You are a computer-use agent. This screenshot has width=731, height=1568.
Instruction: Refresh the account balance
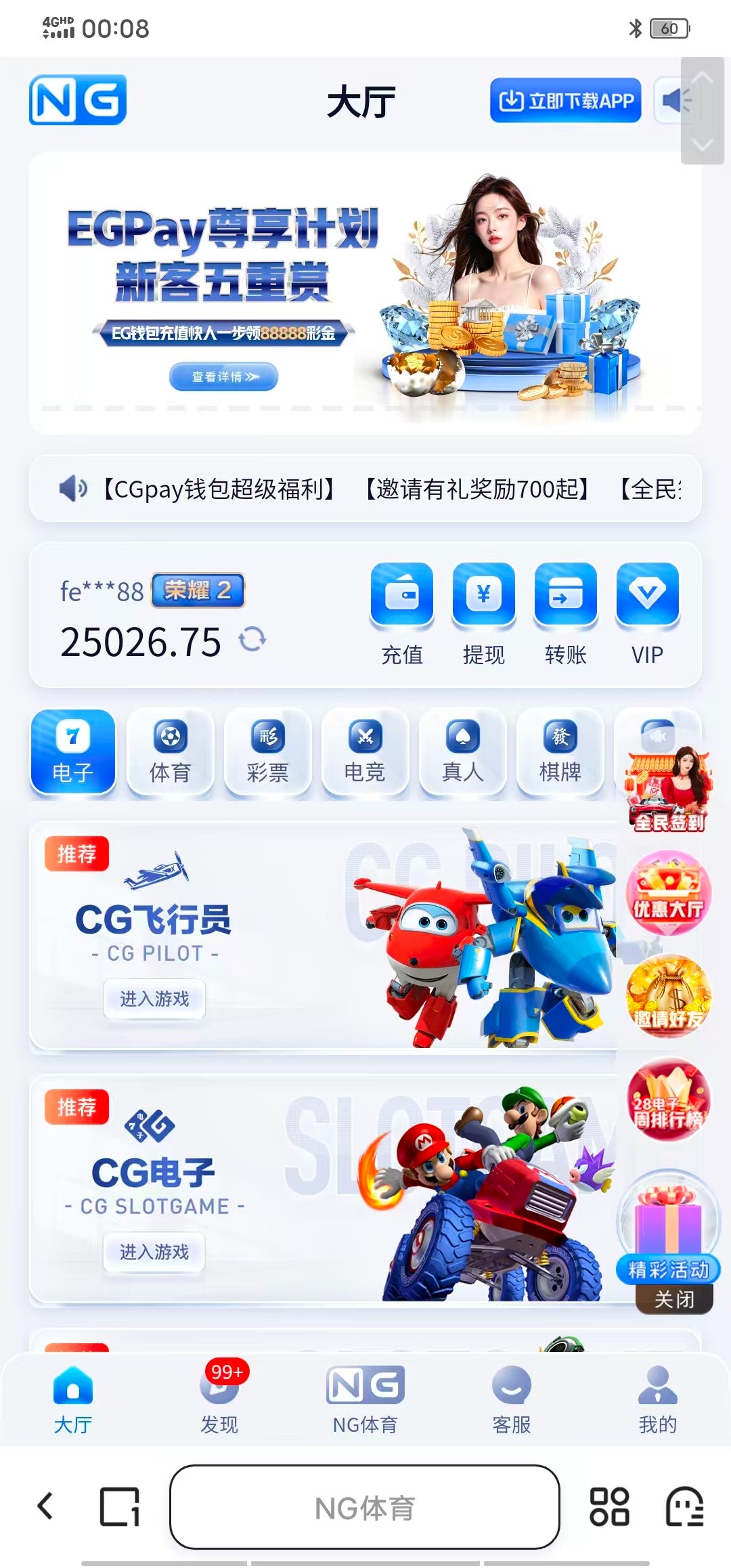252,638
